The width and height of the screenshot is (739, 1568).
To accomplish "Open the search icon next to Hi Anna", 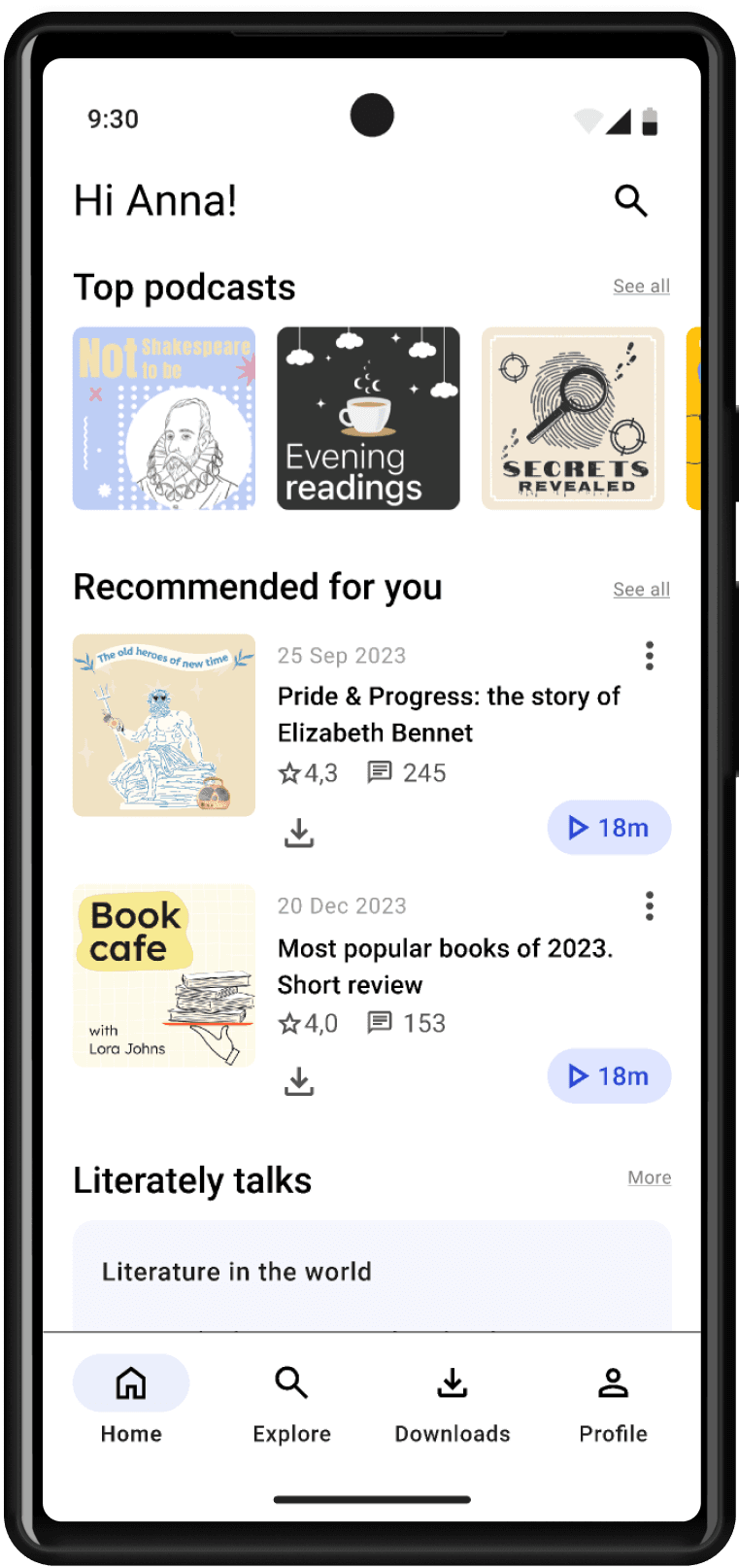I will [630, 201].
